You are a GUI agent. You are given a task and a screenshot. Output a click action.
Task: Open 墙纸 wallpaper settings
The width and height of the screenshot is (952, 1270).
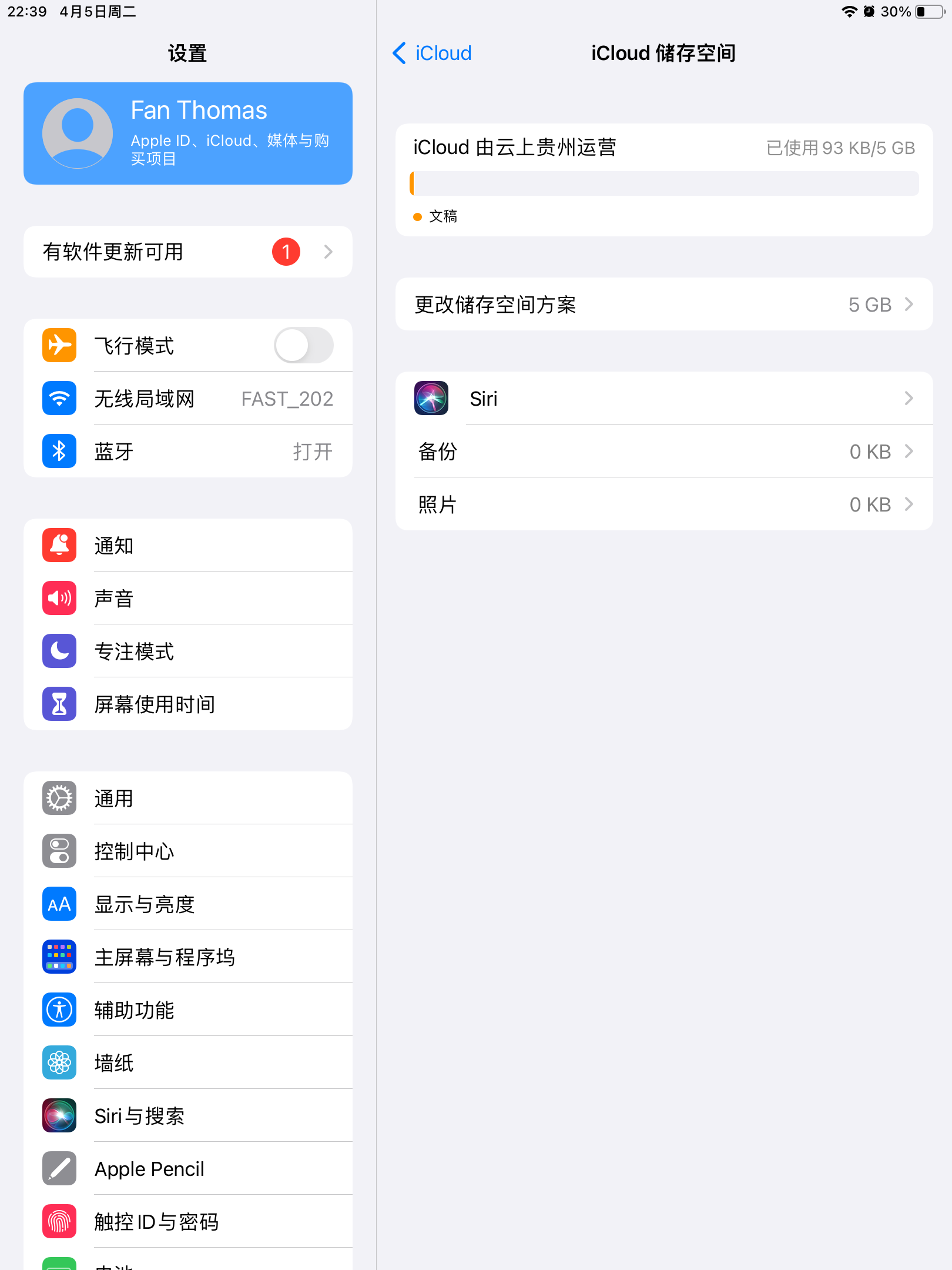point(188,1063)
